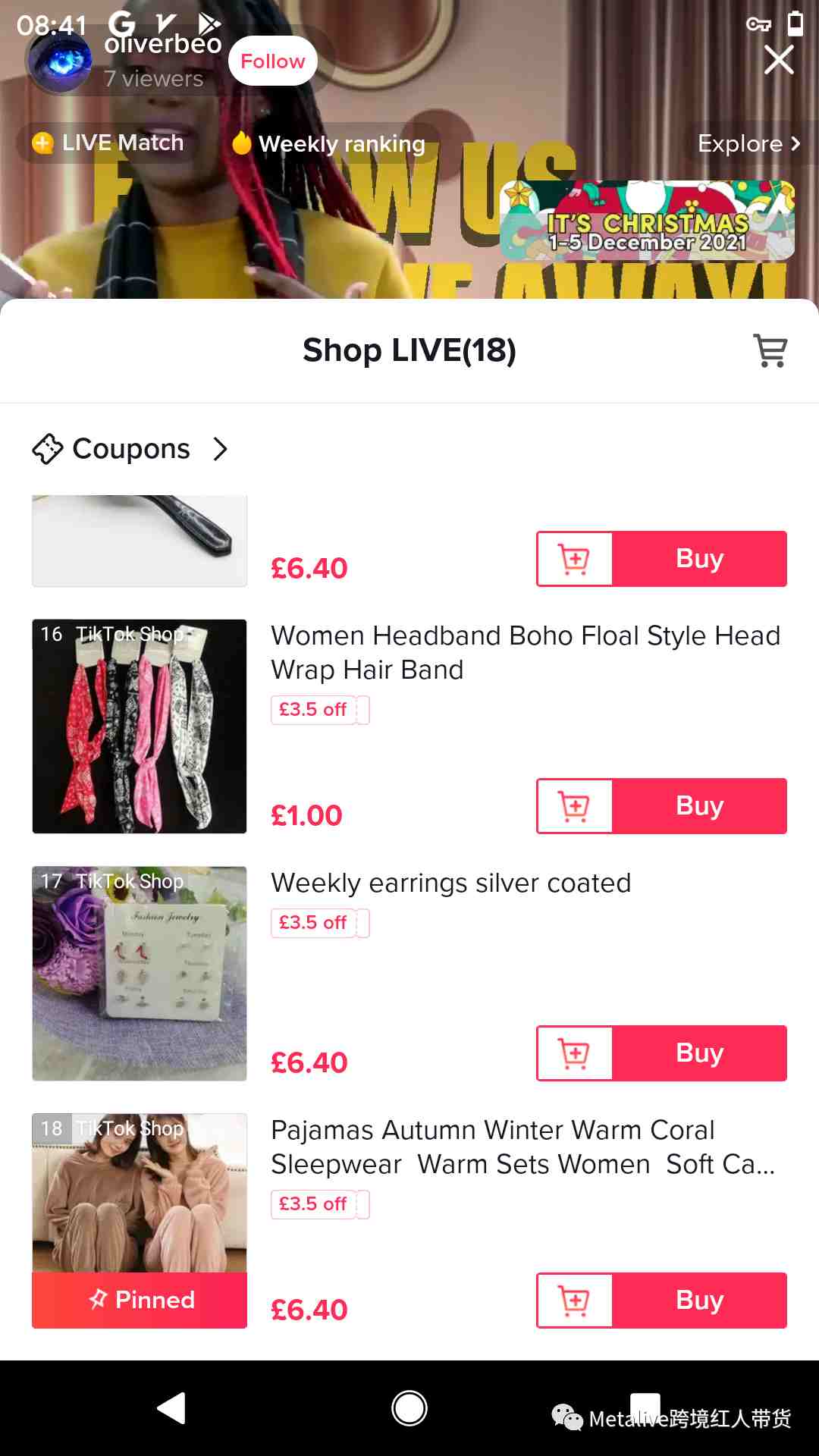Buy the Women Headband Boho hair band
This screenshot has height=1456, width=819.
pos(698,806)
